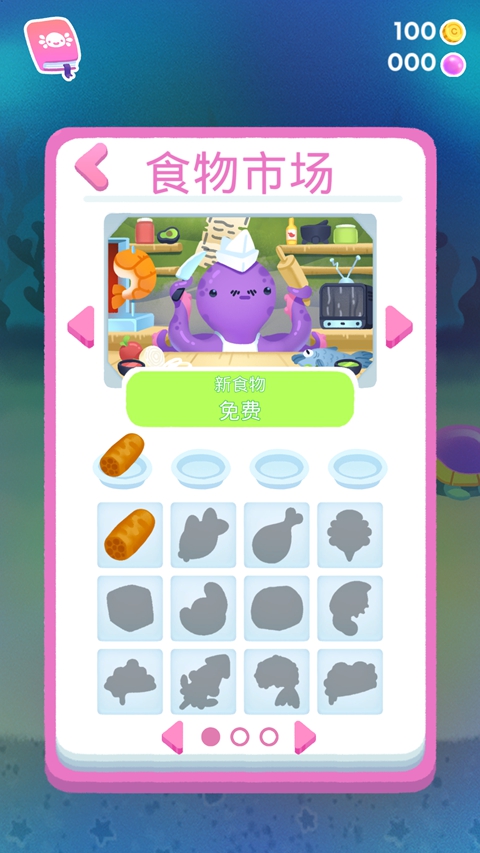480x853 pixels.
Task: Jump to the second page dot
Action: point(239,737)
